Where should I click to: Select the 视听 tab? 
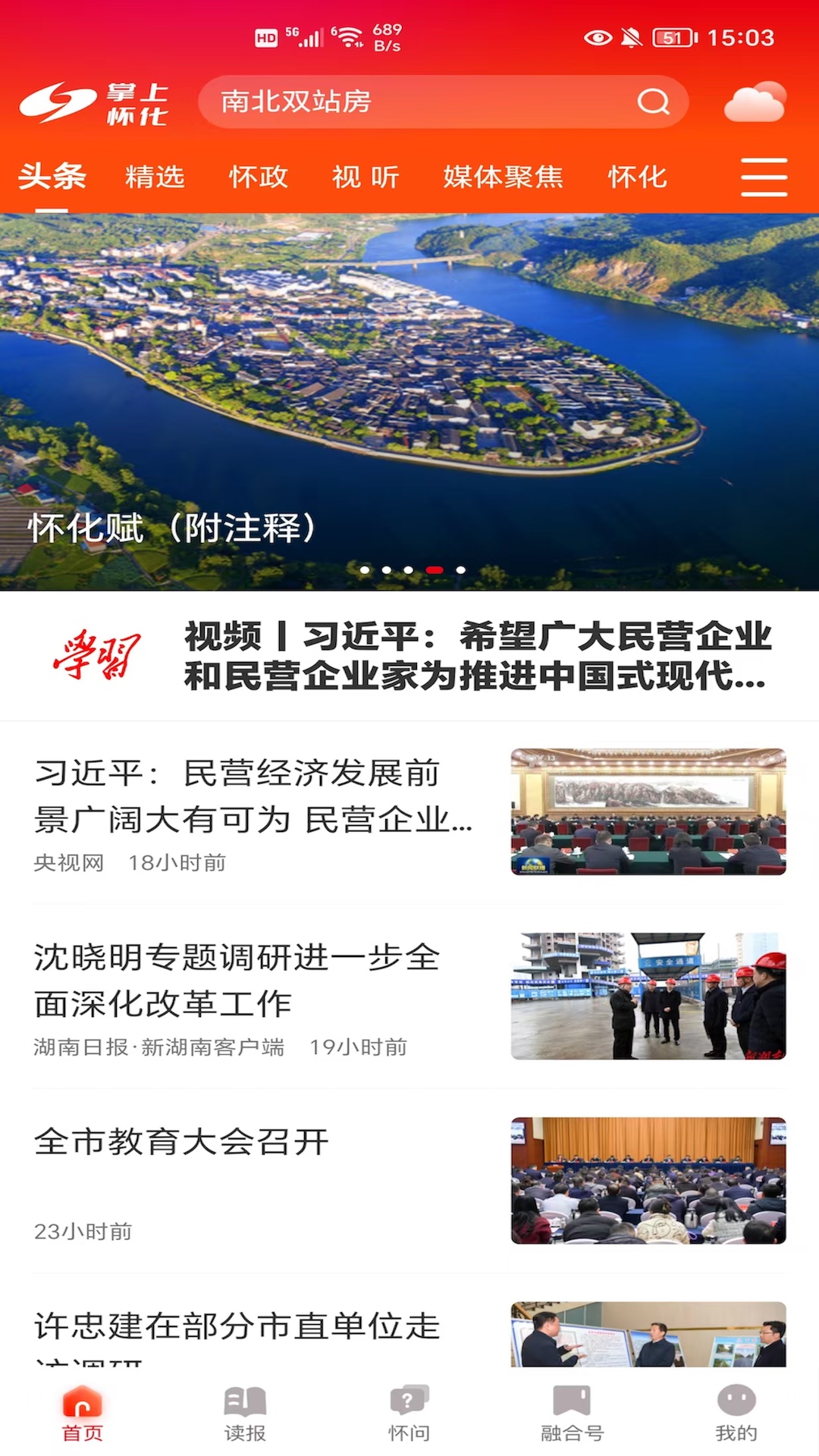pos(366,177)
